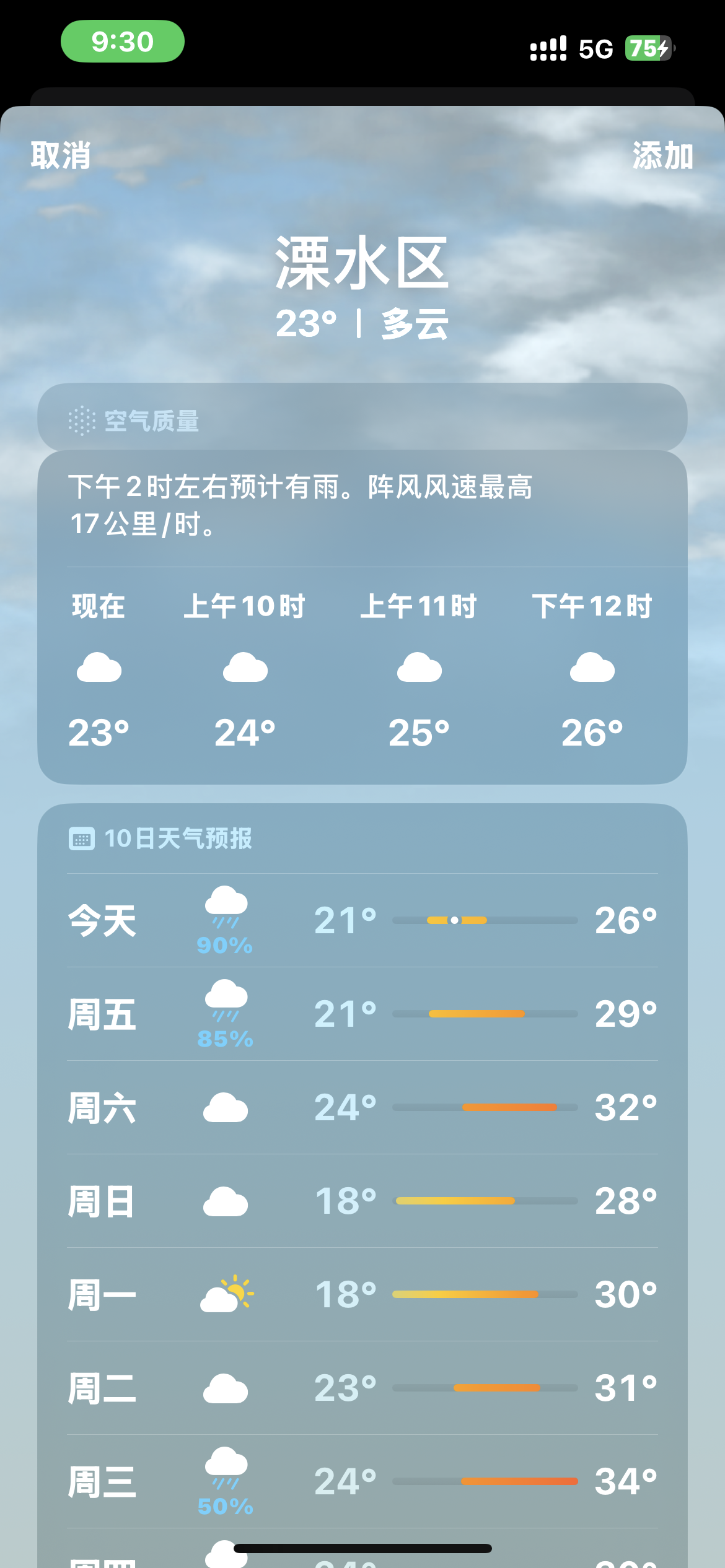Image resolution: width=725 pixels, height=1568 pixels.
Task: Open the hourly forecast at 上午10时
Action: 245,669
